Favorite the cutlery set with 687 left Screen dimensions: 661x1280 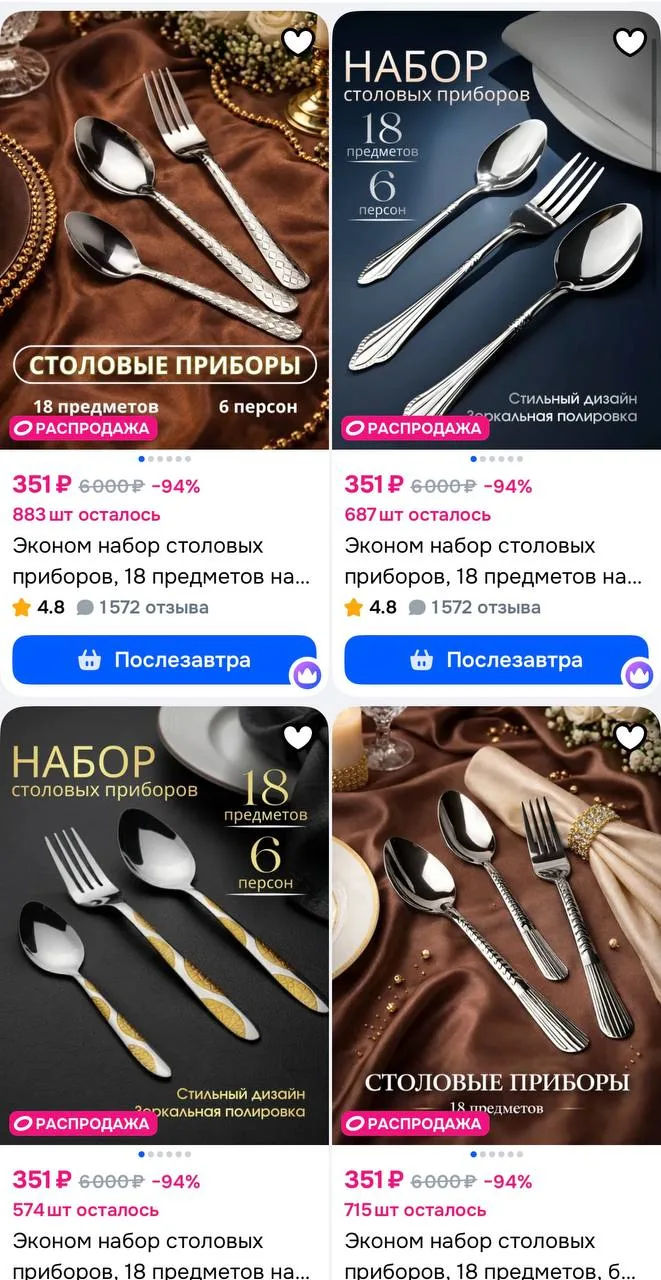click(630, 41)
